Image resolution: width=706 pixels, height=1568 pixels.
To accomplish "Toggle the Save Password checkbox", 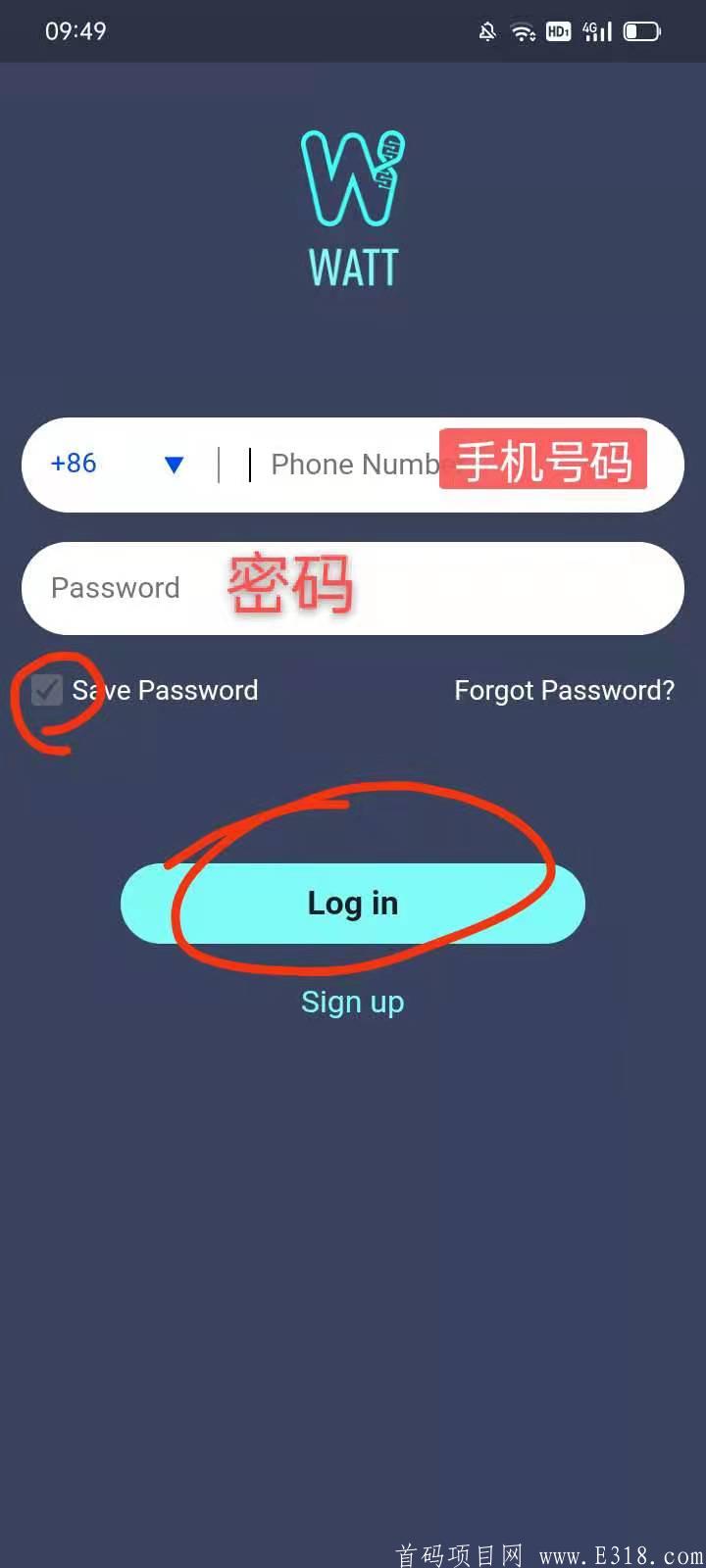I will pyautogui.click(x=47, y=690).
